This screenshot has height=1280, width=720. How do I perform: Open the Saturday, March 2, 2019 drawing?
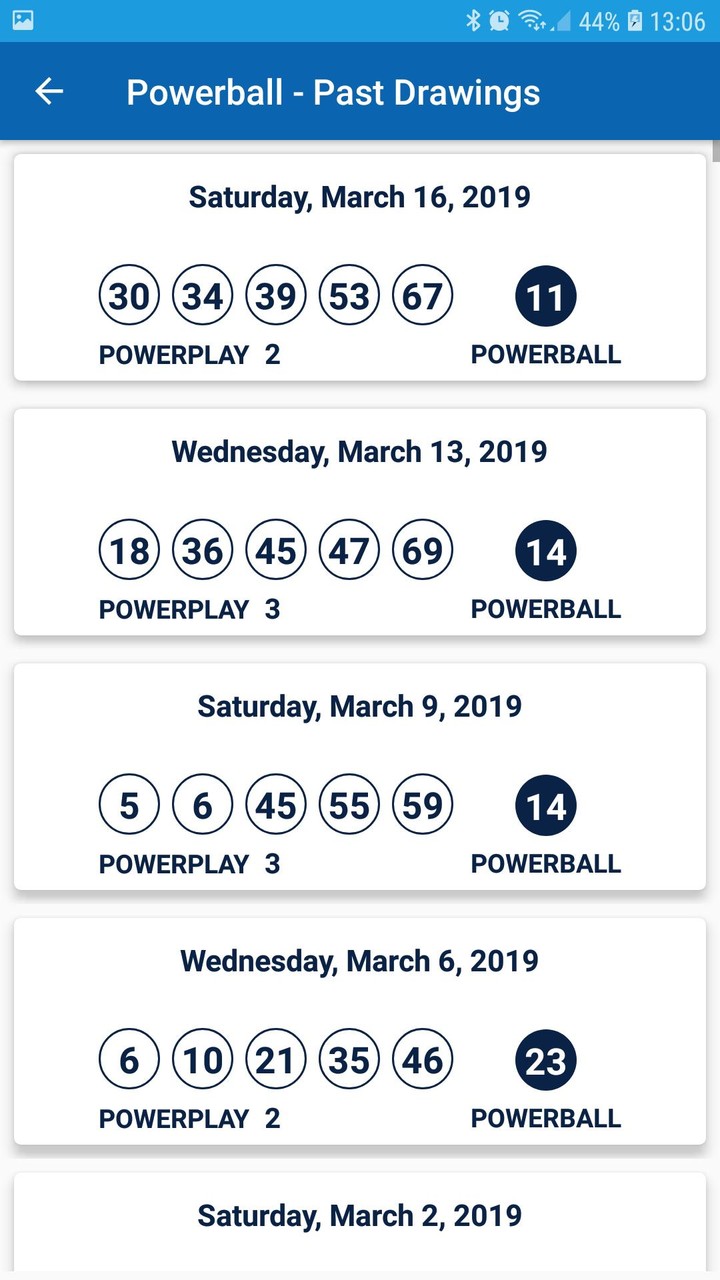click(360, 1222)
